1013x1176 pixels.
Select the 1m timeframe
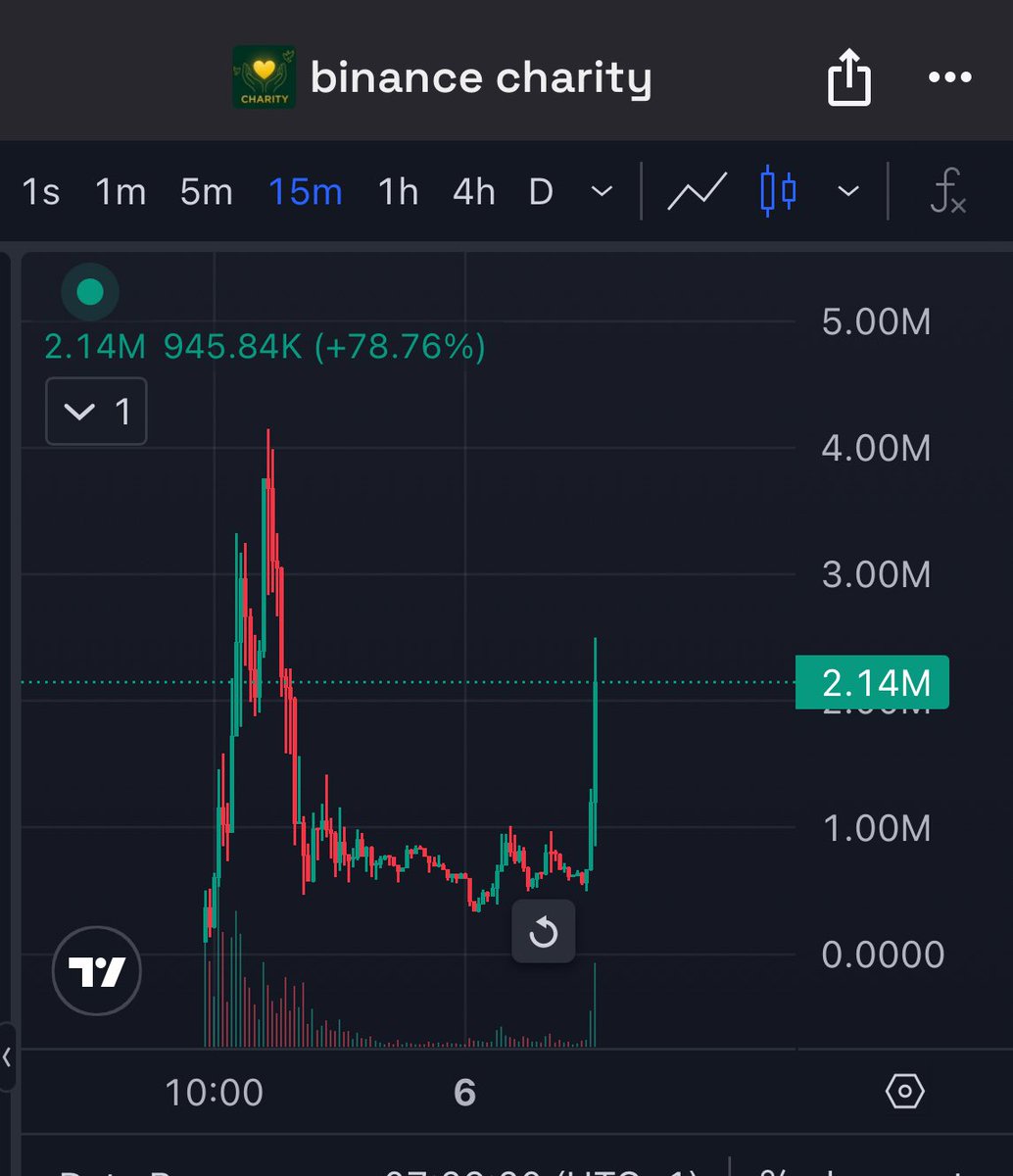[x=120, y=192]
